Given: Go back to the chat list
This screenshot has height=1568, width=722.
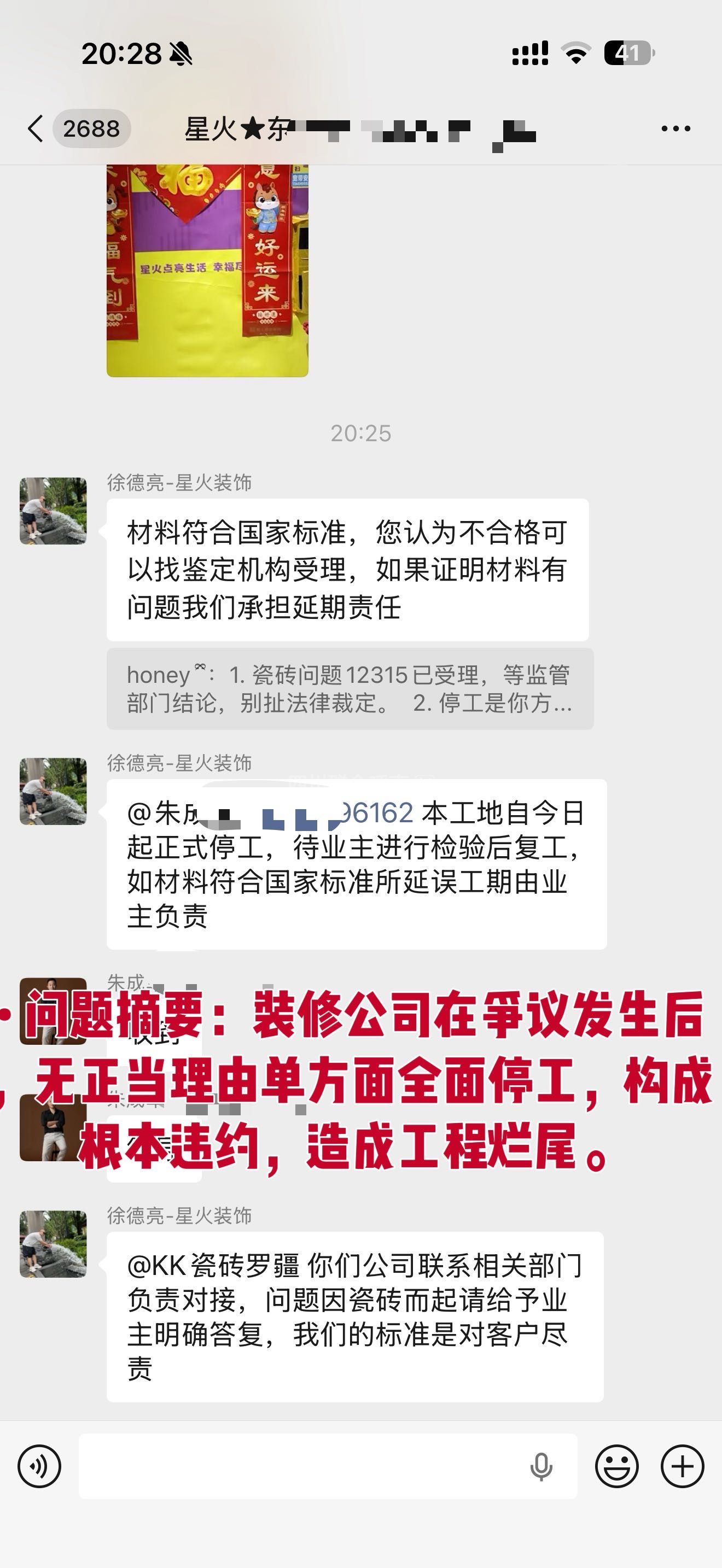Looking at the screenshot, I should (x=36, y=128).
